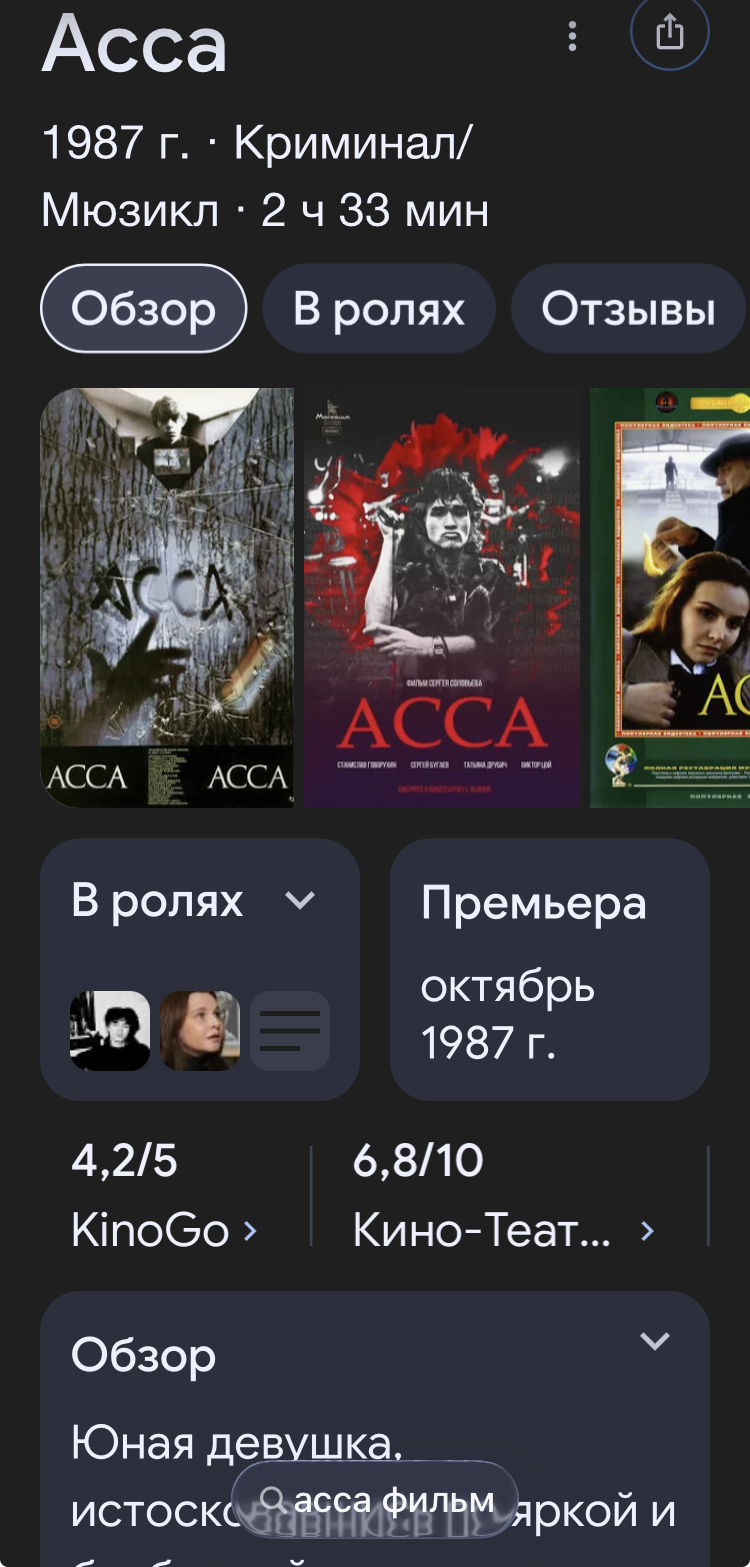Tap the асса фильм search pill
750x1567 pixels.
point(376,1499)
